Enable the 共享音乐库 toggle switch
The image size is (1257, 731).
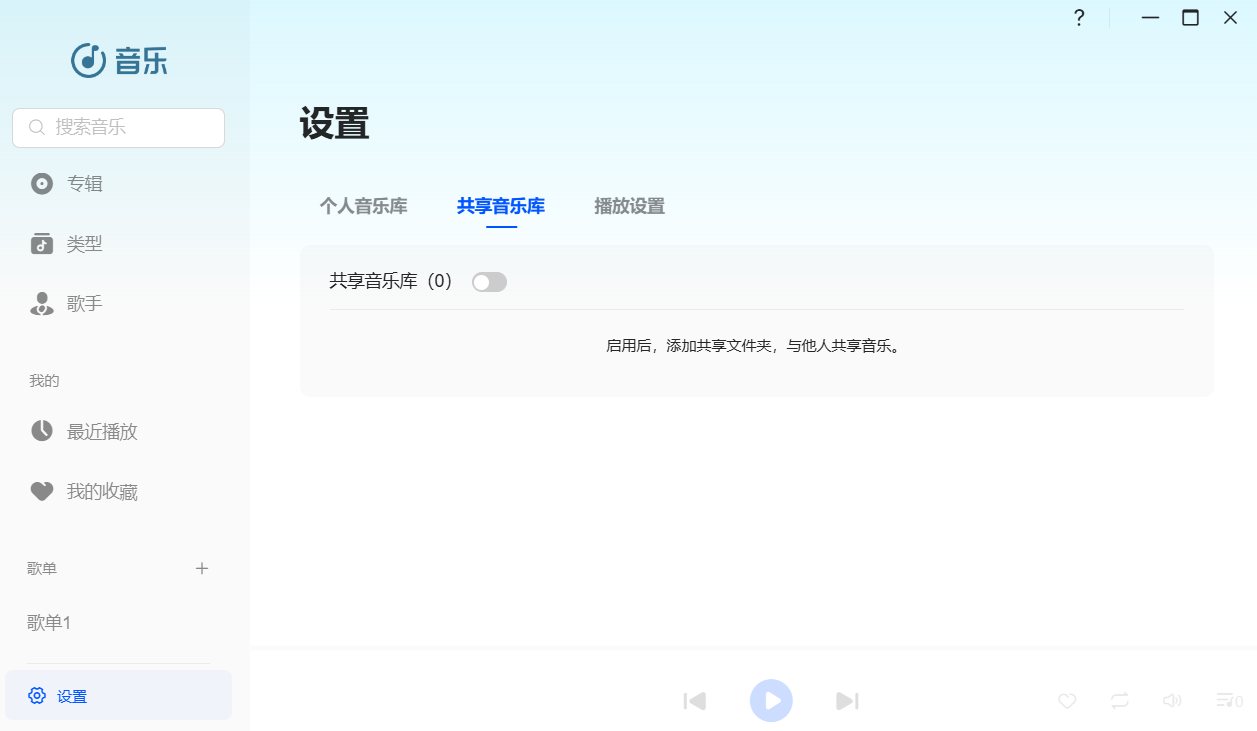pyautogui.click(x=489, y=283)
